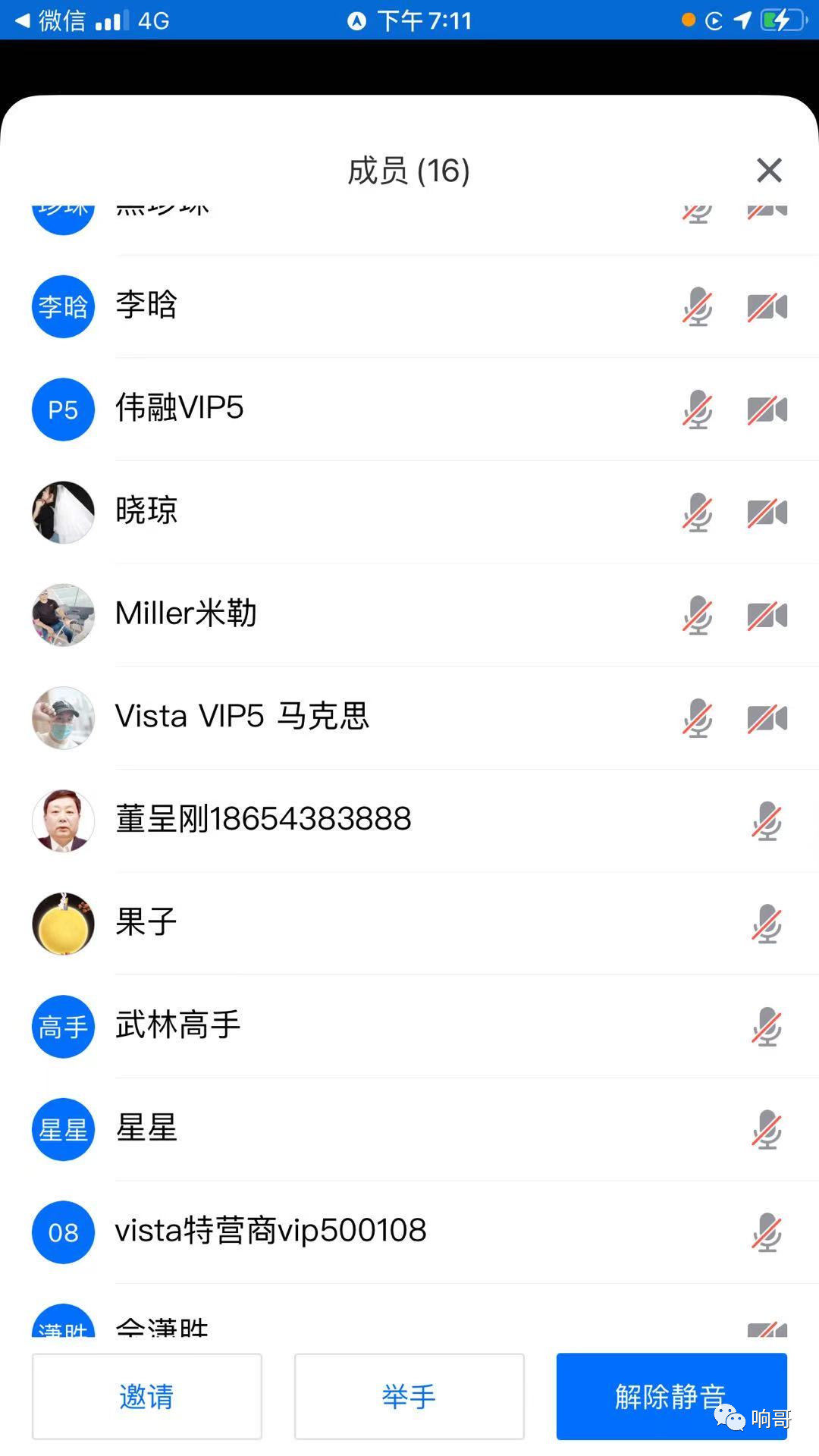Click 星星's crossed-out microphone icon

click(767, 1130)
